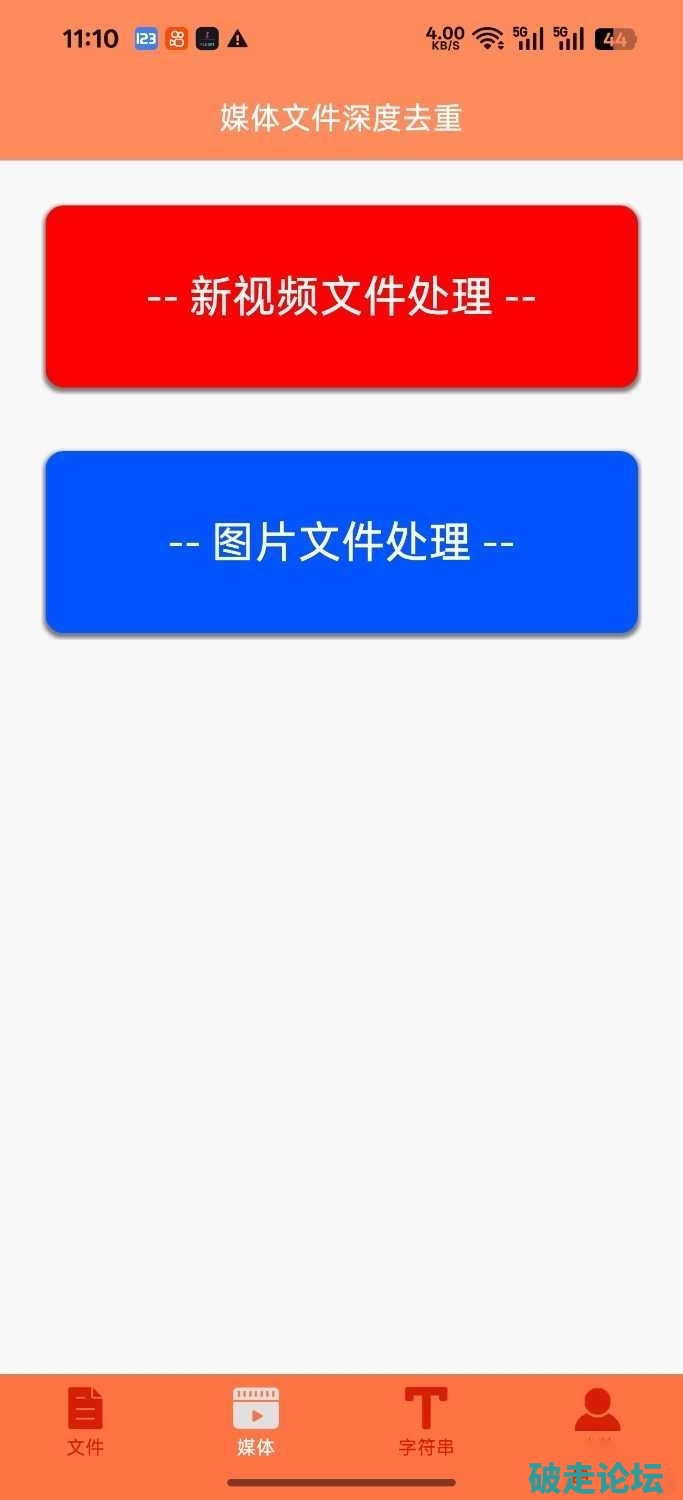The height and width of the screenshot is (1500, 683).
Task: Tap the blue 图片文件处理 button
Action: 341,542
